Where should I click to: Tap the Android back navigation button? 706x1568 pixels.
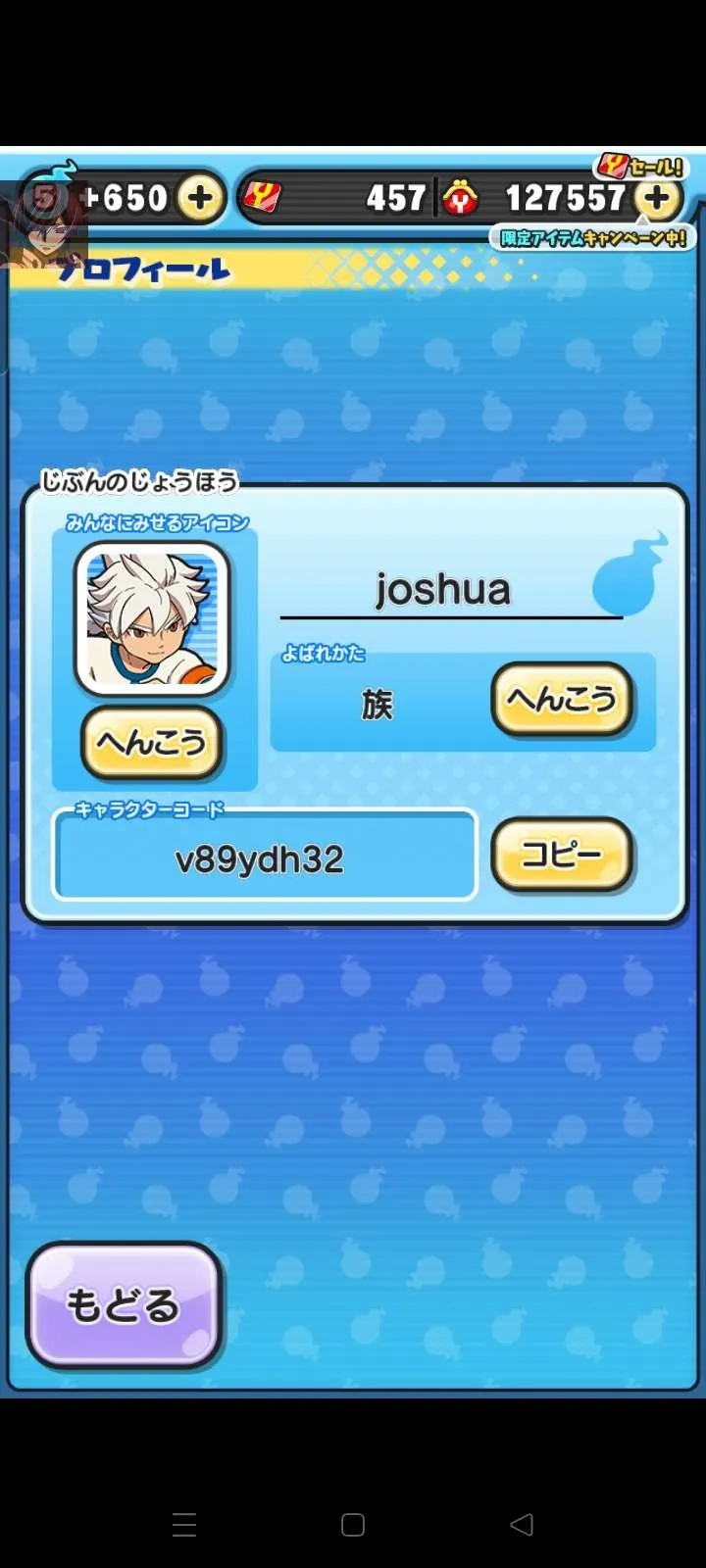pos(521,1525)
